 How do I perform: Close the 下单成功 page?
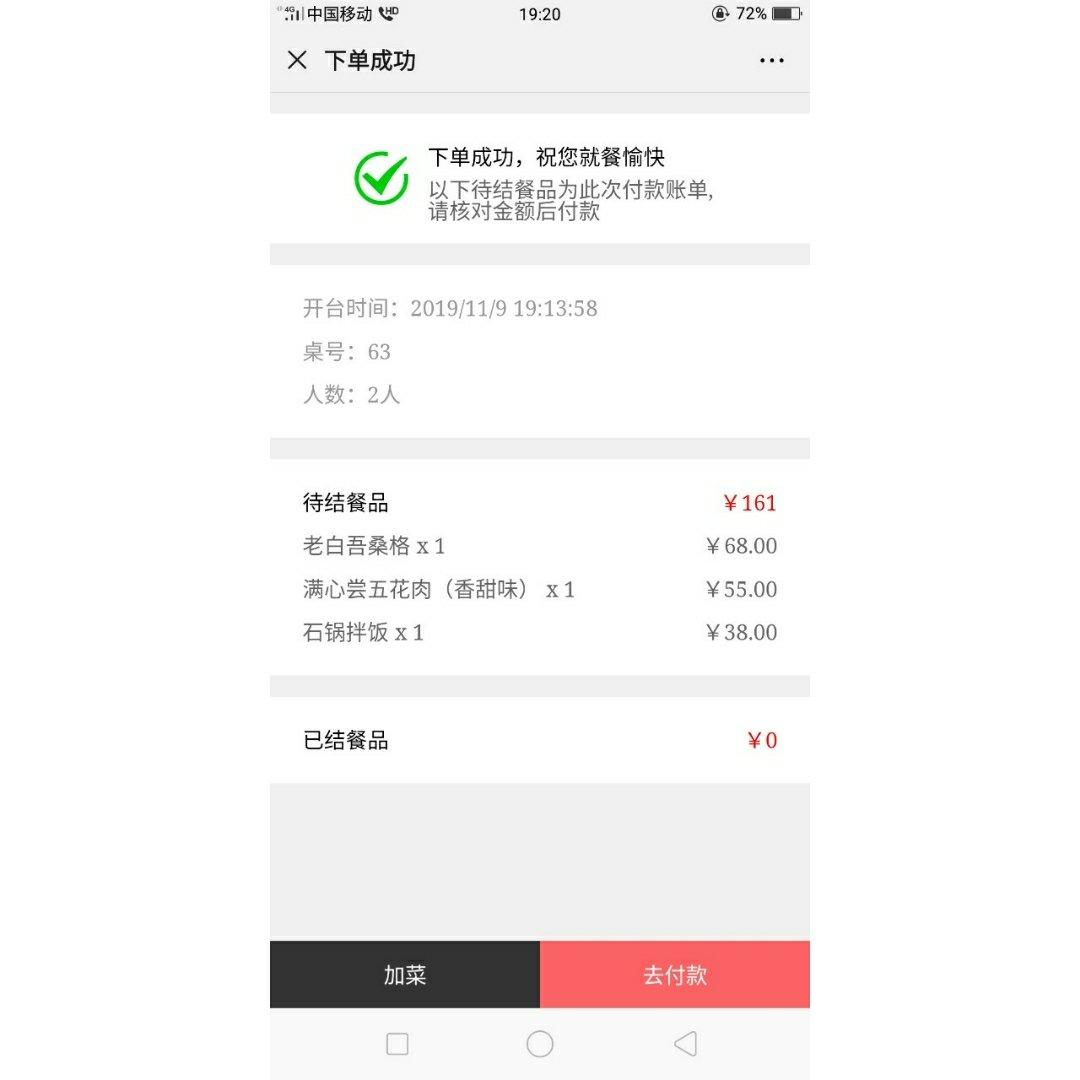297,60
